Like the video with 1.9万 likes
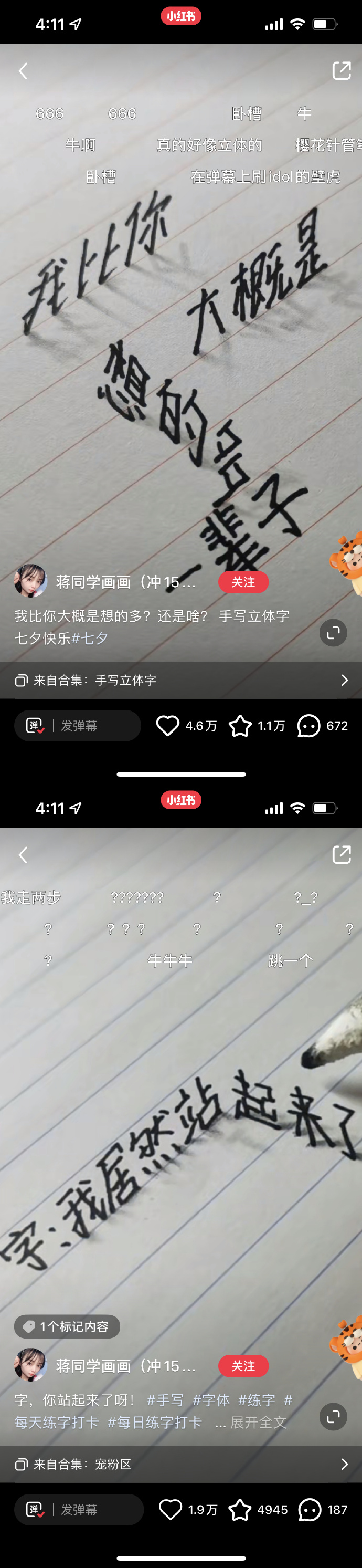362x1568 pixels. [x=171, y=1510]
